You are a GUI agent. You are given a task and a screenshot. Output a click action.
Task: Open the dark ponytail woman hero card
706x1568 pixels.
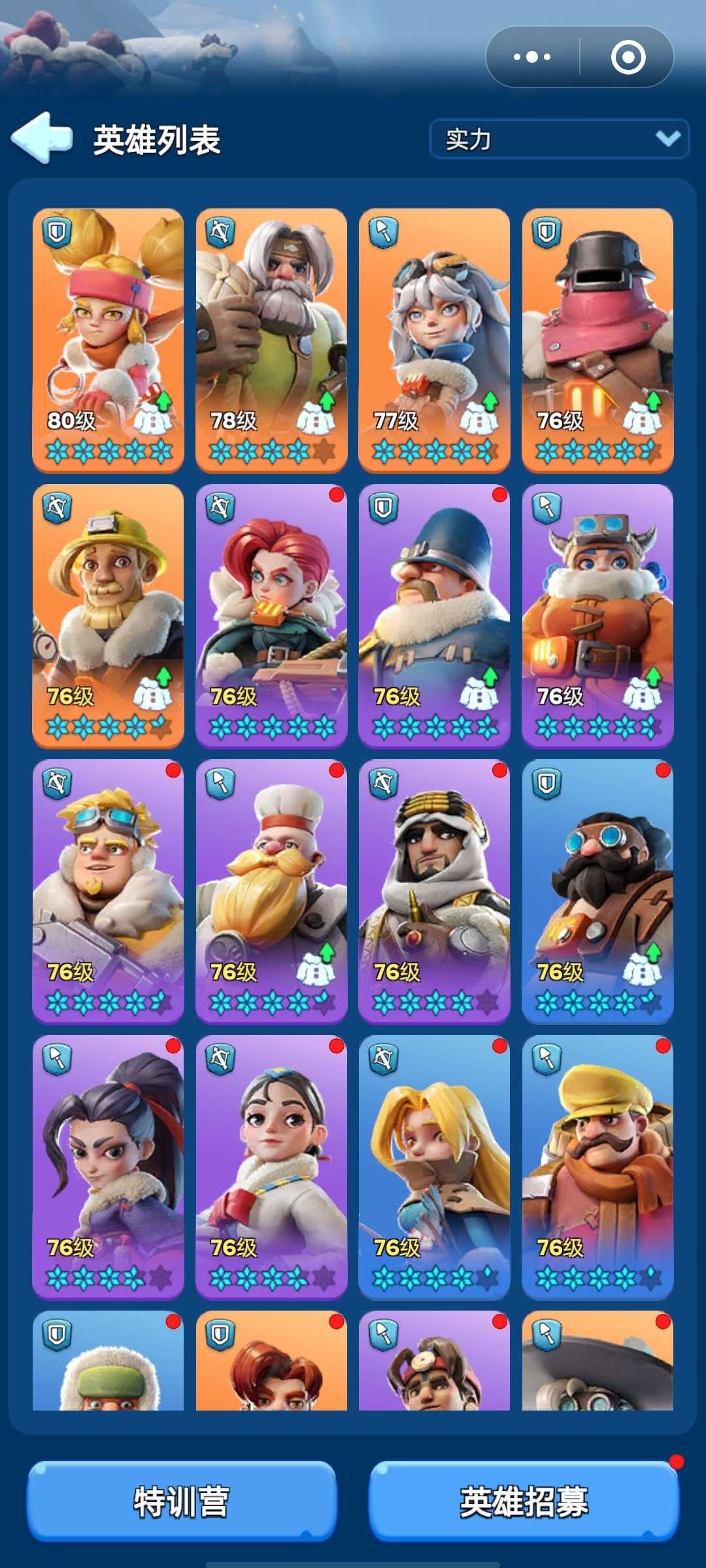pos(108,1167)
